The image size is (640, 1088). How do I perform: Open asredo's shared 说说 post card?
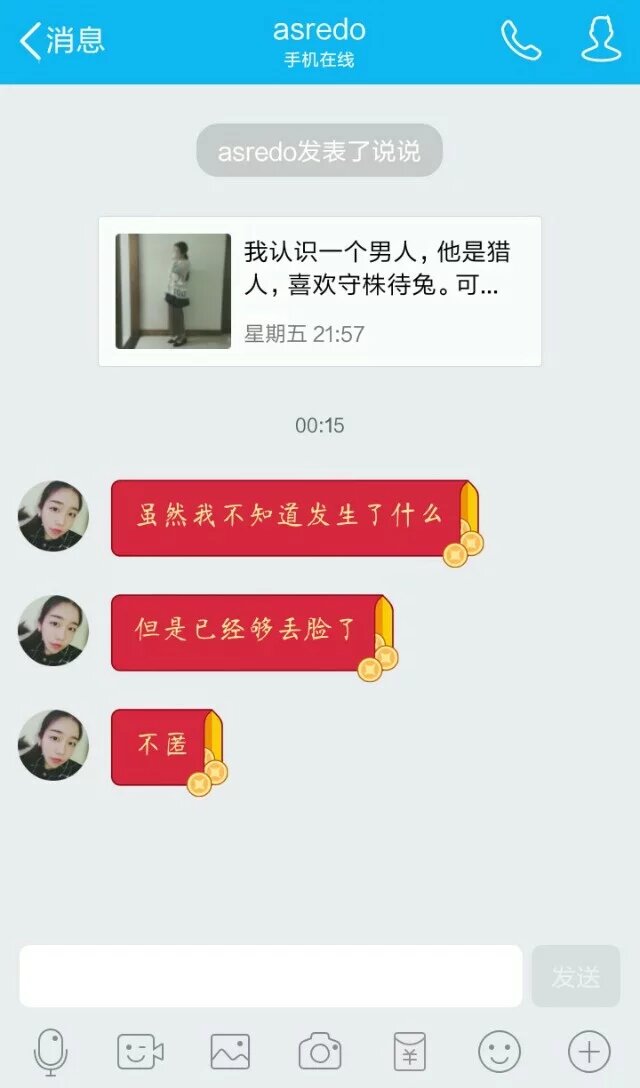pos(320,291)
